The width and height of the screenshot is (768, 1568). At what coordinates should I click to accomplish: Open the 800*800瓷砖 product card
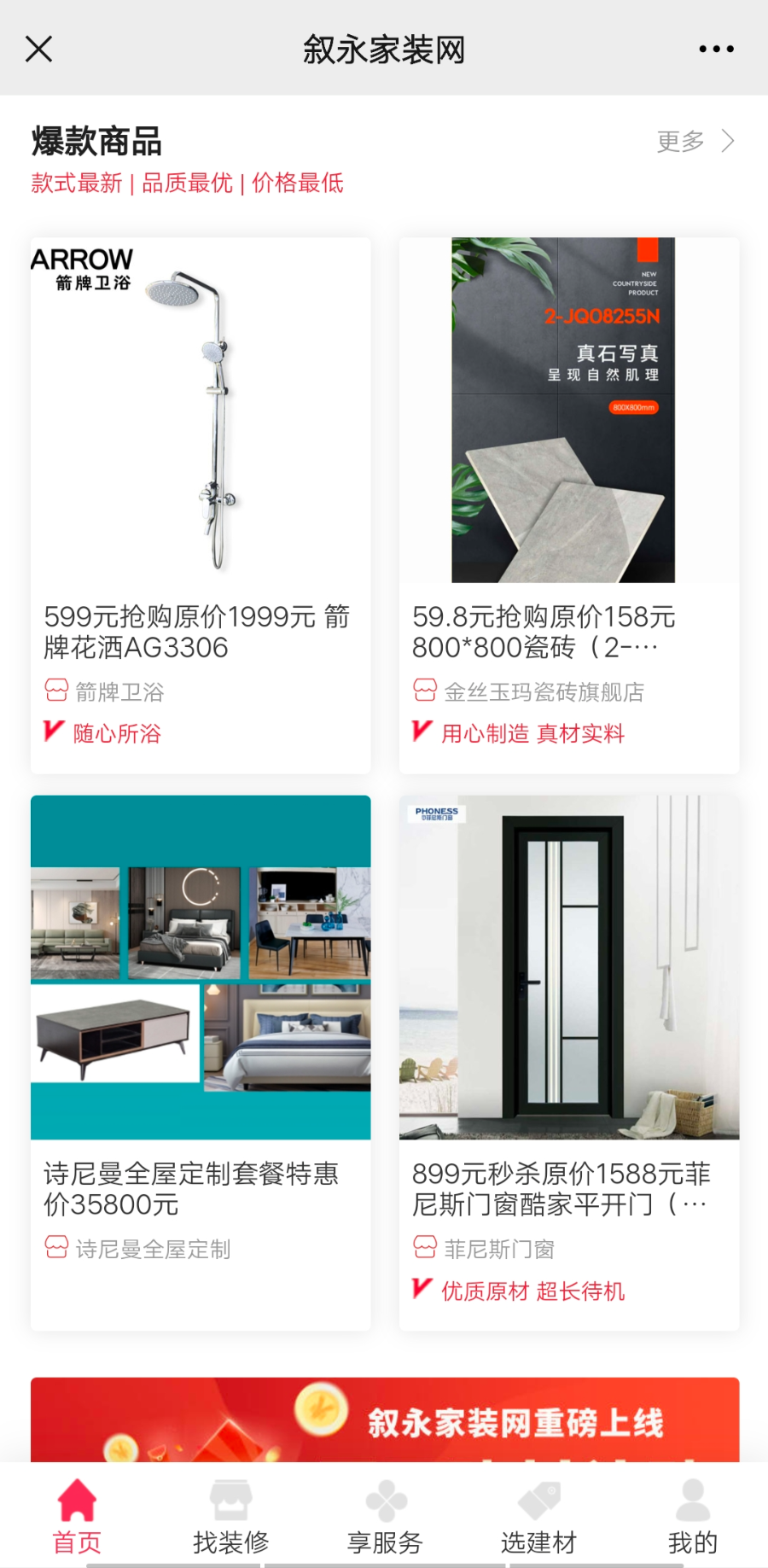point(568,505)
